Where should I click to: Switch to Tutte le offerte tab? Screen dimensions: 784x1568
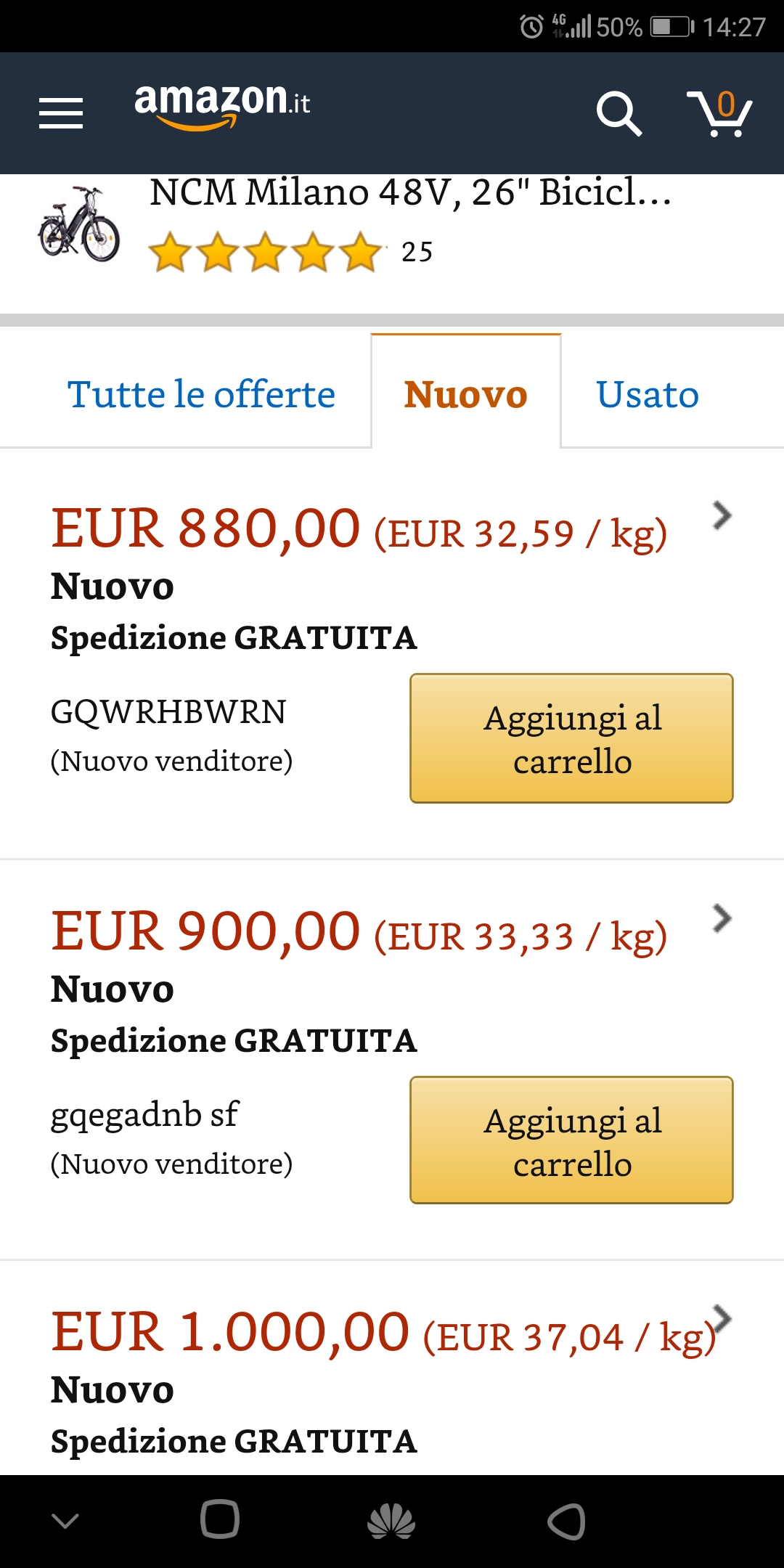pos(201,394)
